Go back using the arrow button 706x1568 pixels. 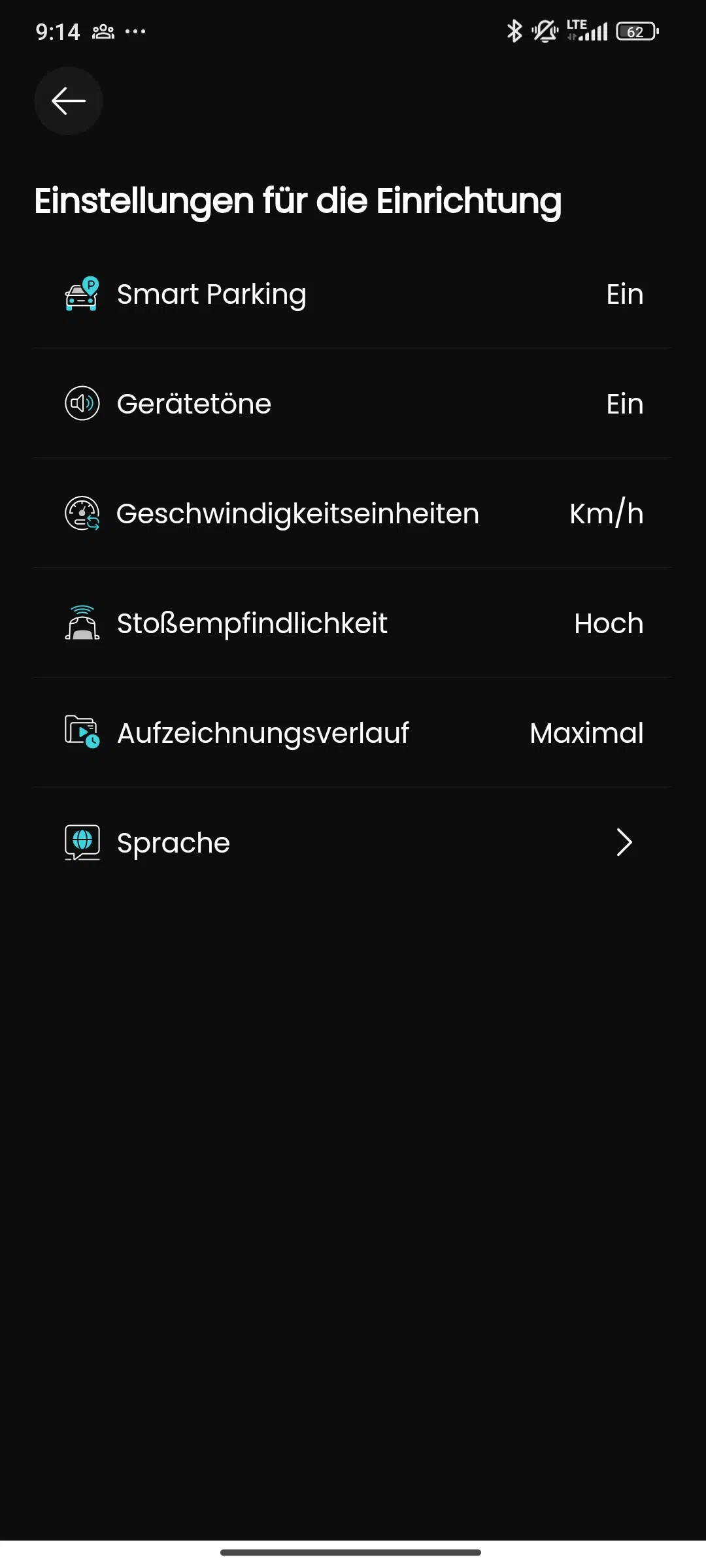[69, 101]
